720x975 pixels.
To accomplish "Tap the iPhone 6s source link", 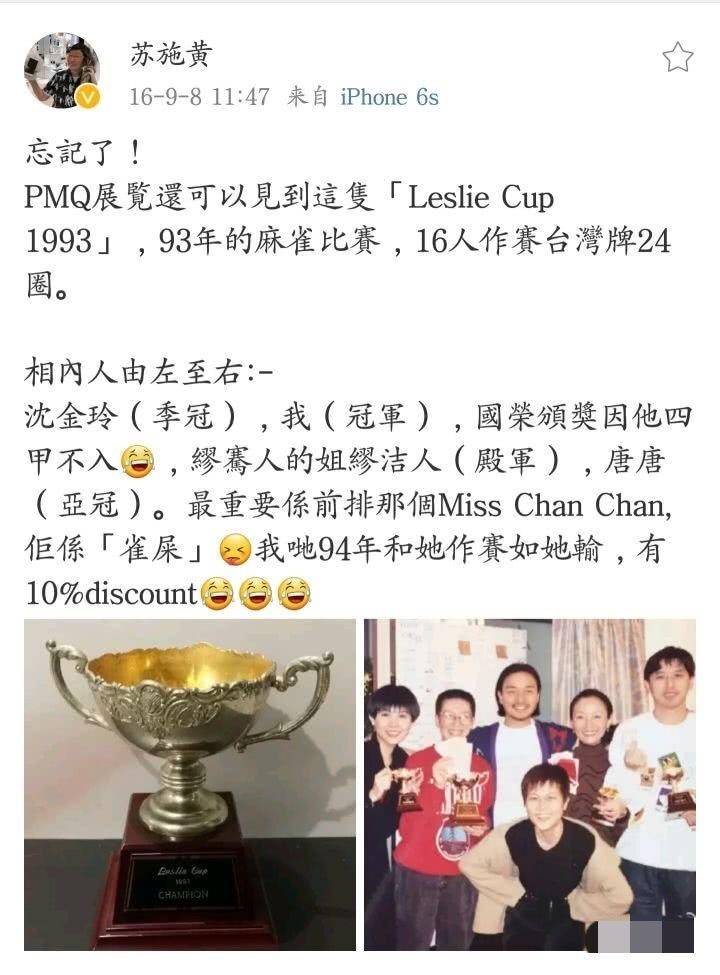I will point(389,97).
